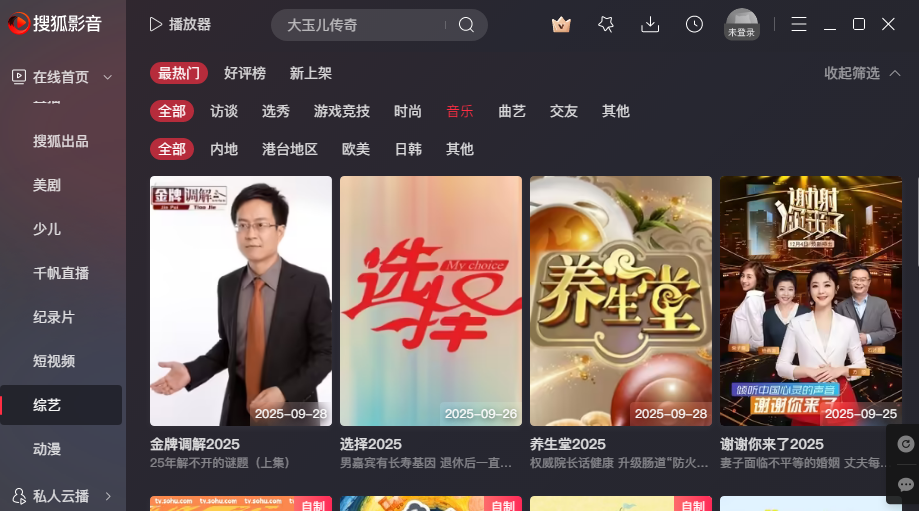The width and height of the screenshot is (919, 511).
Task: View watch history clock icon
Action: [694, 25]
